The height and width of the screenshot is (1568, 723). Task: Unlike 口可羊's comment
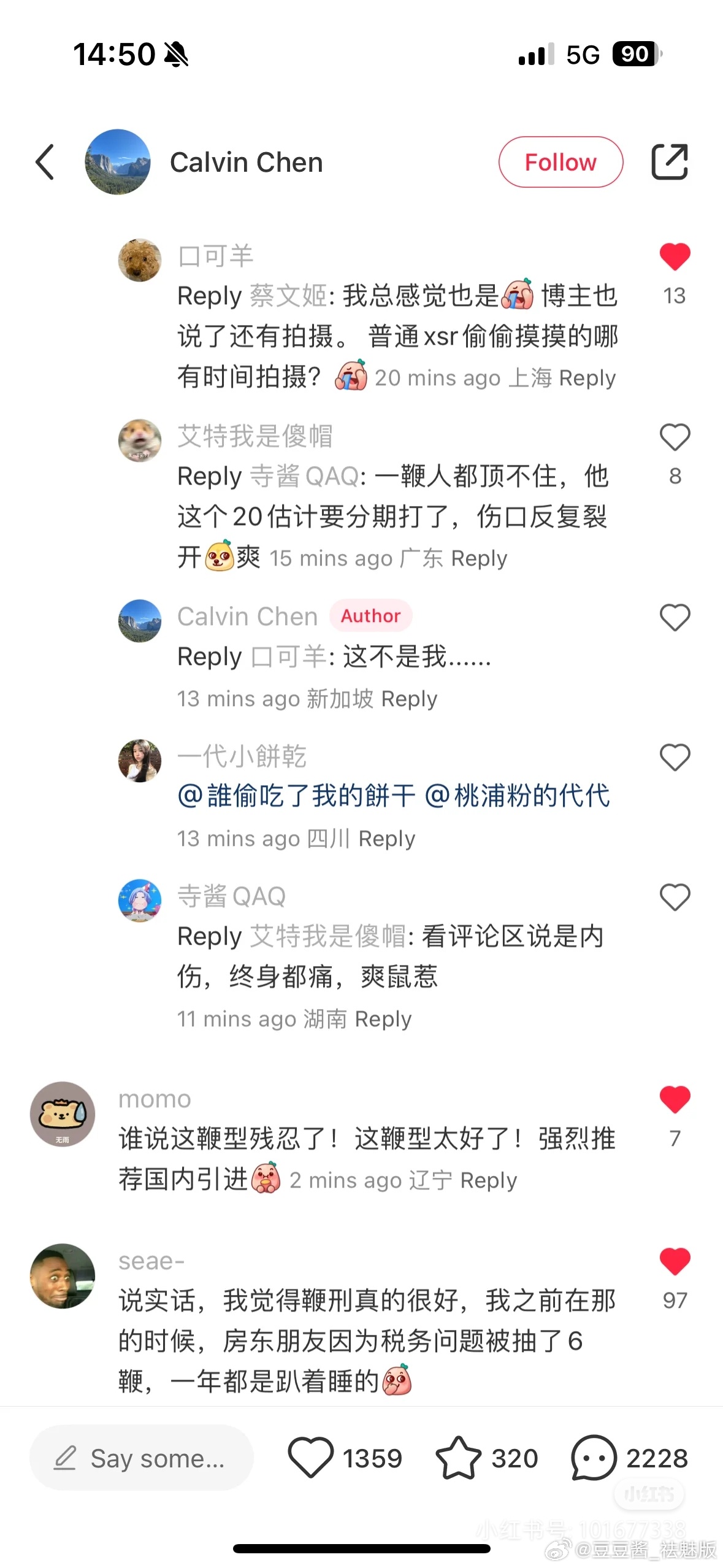point(675,256)
